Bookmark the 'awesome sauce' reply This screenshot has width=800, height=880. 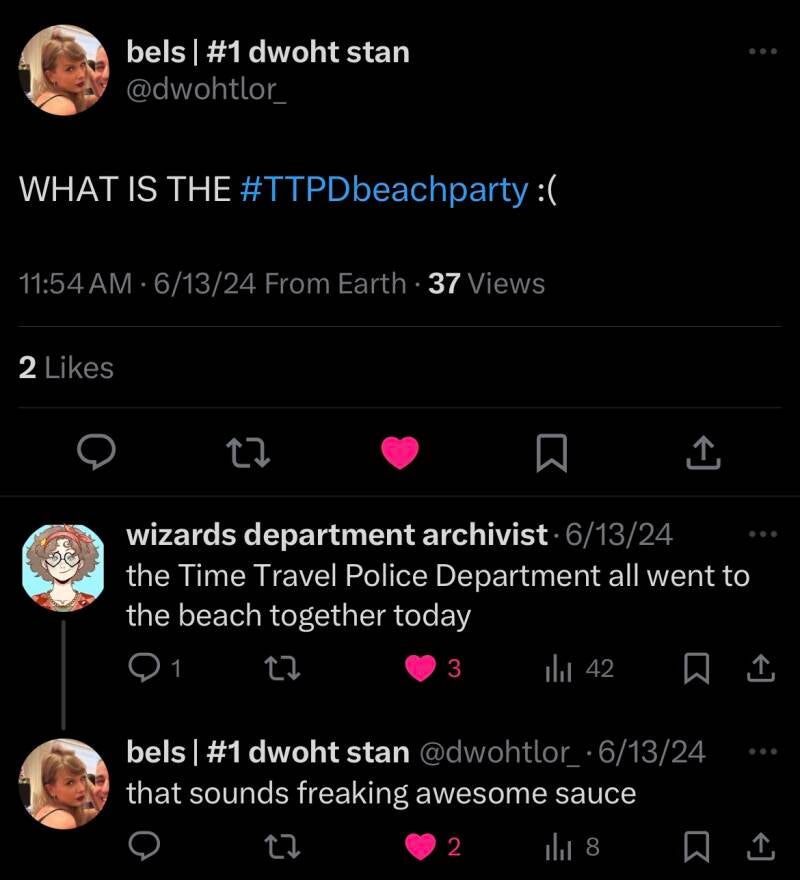(x=696, y=848)
